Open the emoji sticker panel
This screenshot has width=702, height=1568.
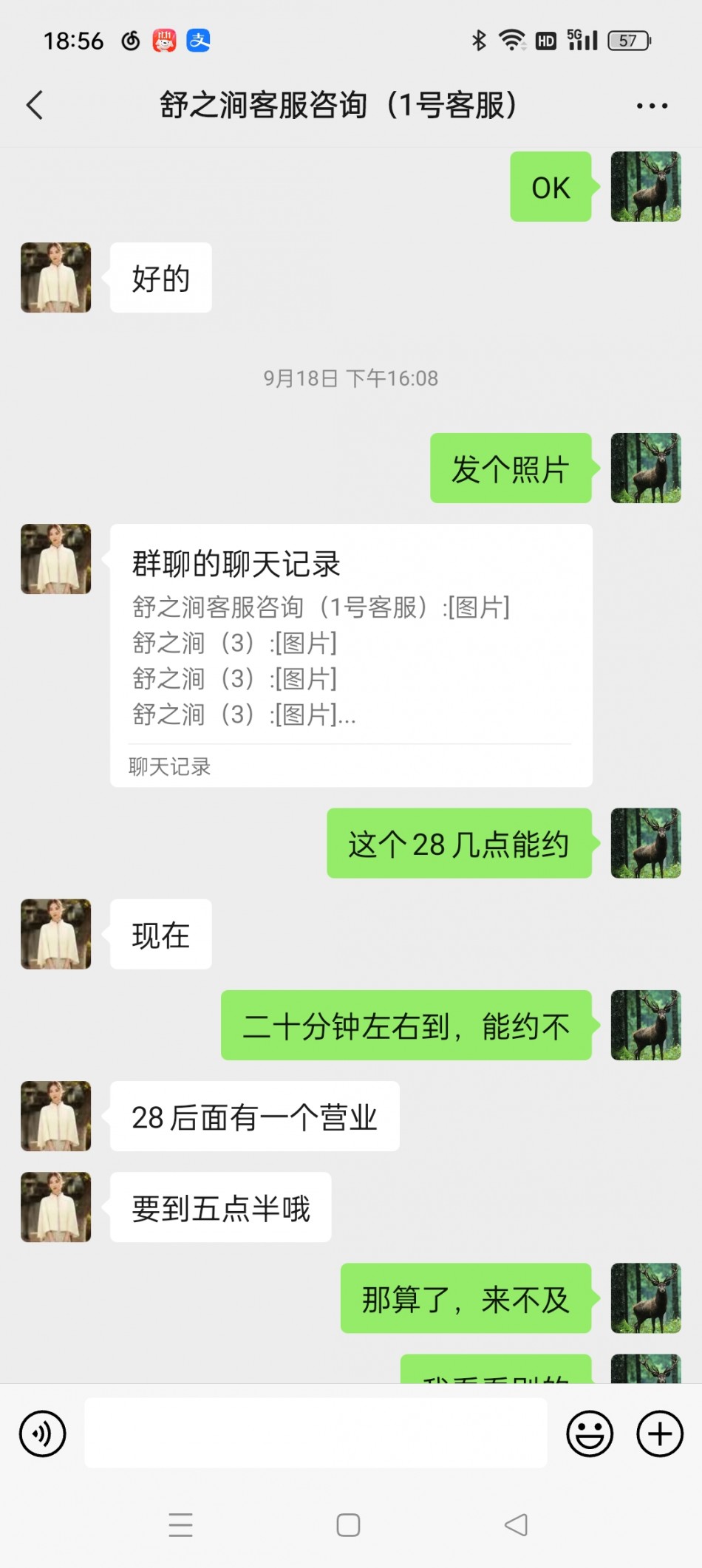(x=589, y=1434)
